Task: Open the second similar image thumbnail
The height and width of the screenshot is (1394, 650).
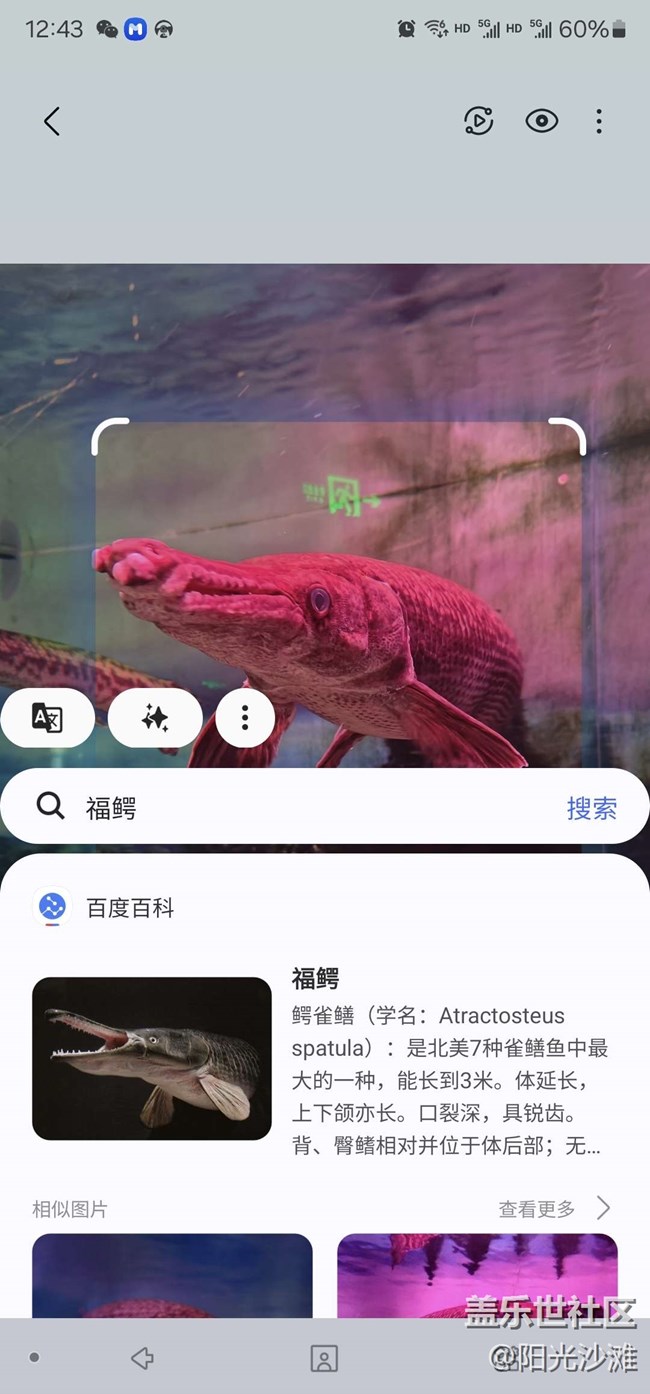Action: 477,1275
